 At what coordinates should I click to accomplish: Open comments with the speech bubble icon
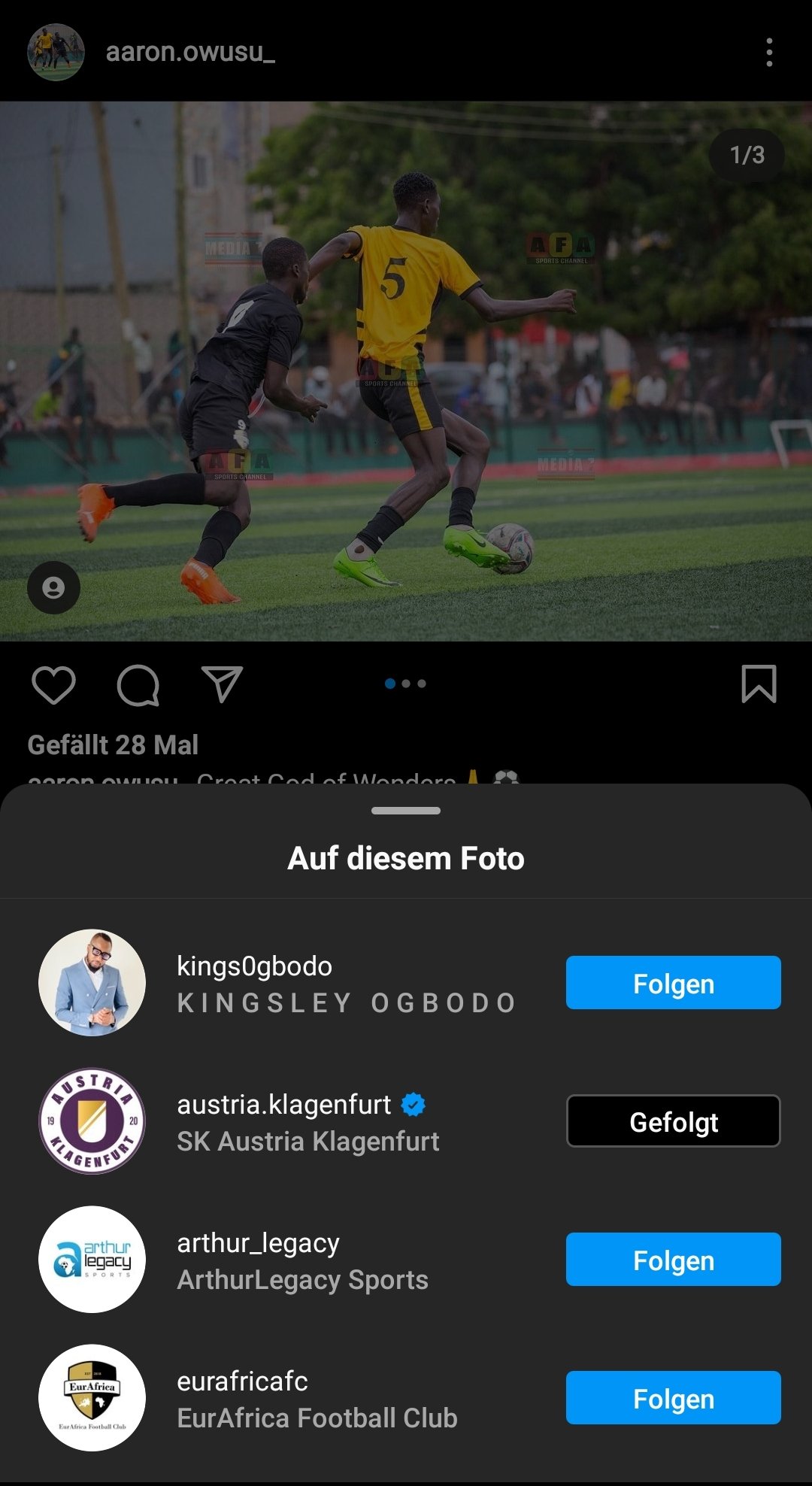(x=138, y=685)
